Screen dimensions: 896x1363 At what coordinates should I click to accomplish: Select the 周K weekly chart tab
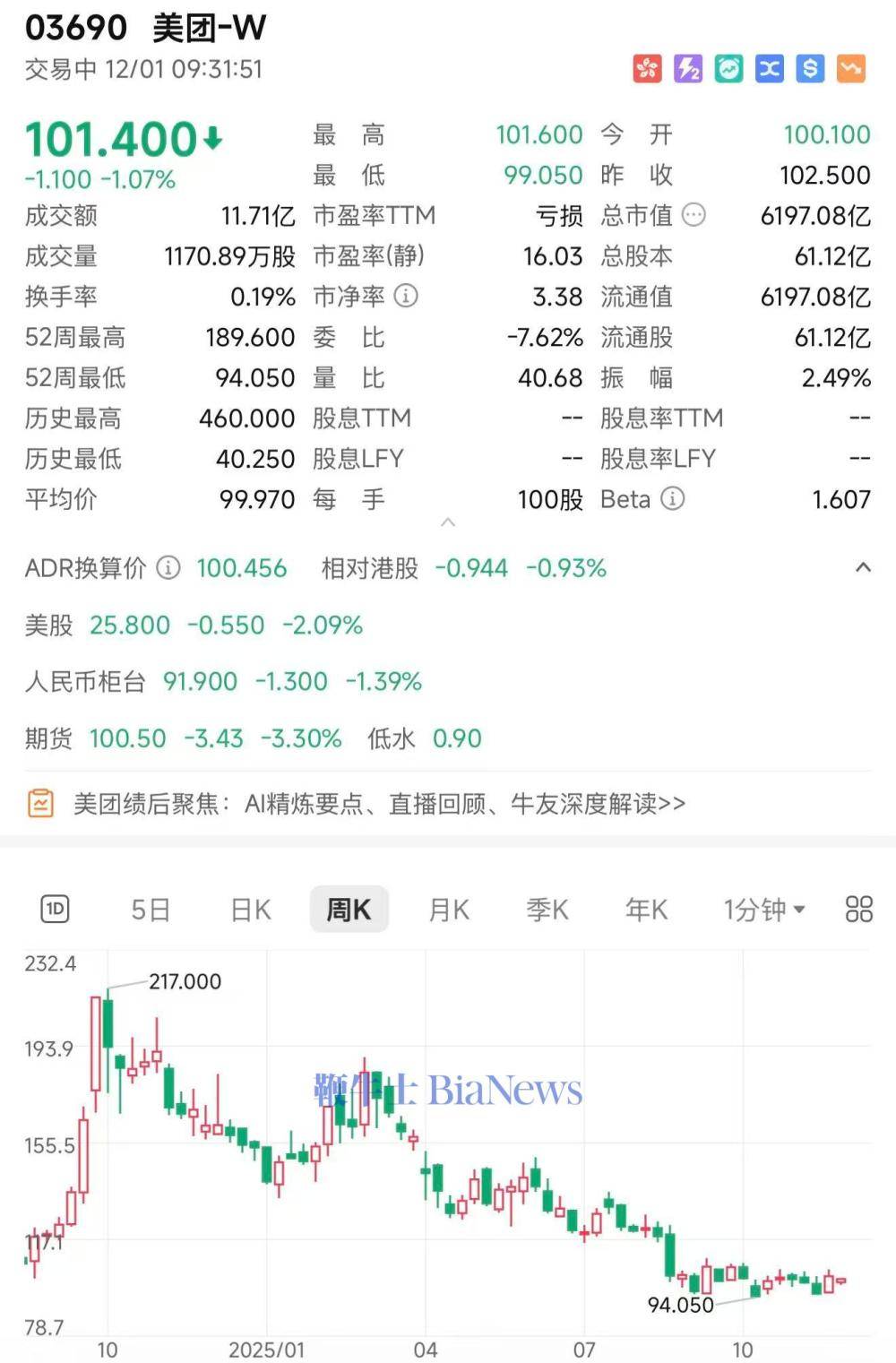click(349, 910)
